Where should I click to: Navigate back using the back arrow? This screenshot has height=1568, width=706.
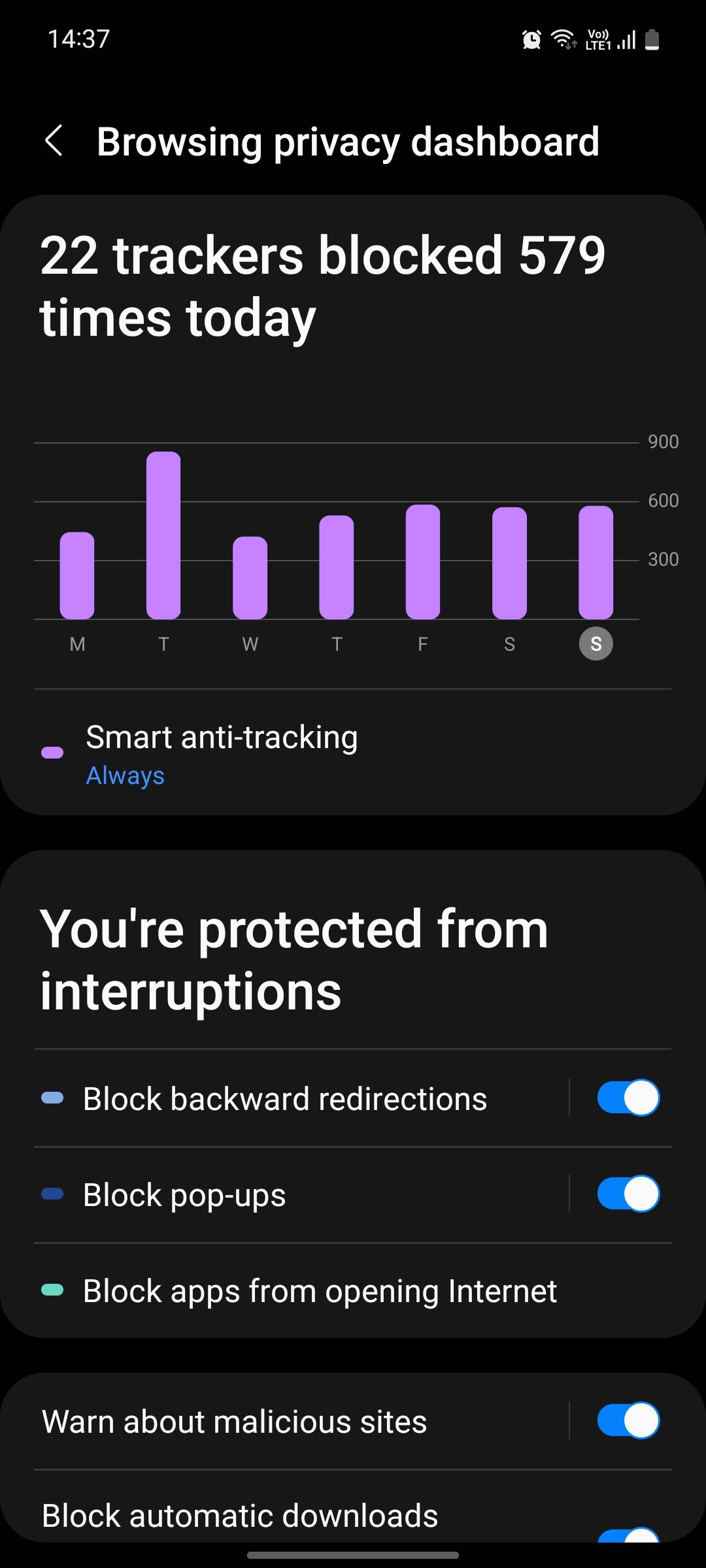[55, 140]
